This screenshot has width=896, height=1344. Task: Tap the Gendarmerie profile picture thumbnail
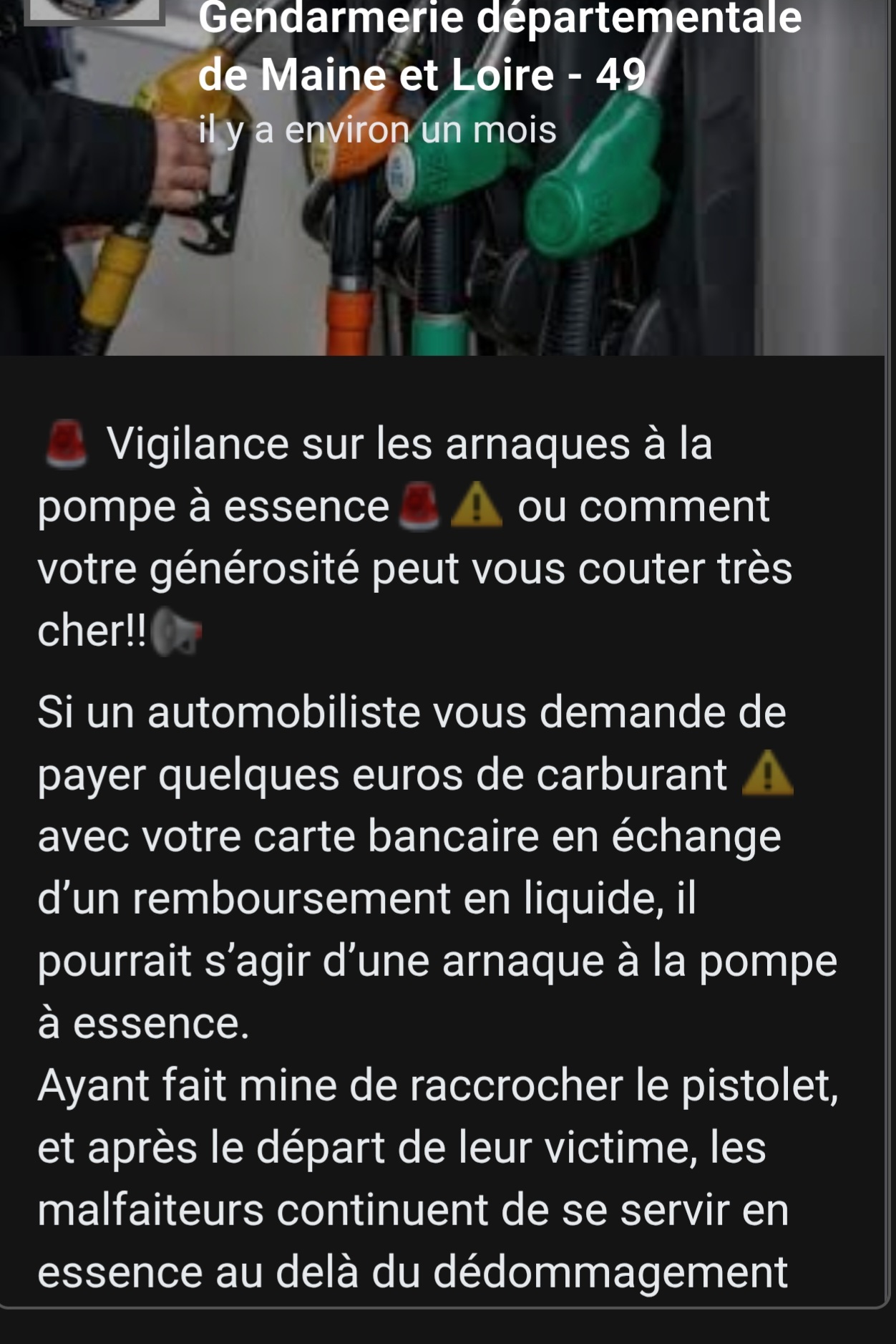tap(94, 11)
